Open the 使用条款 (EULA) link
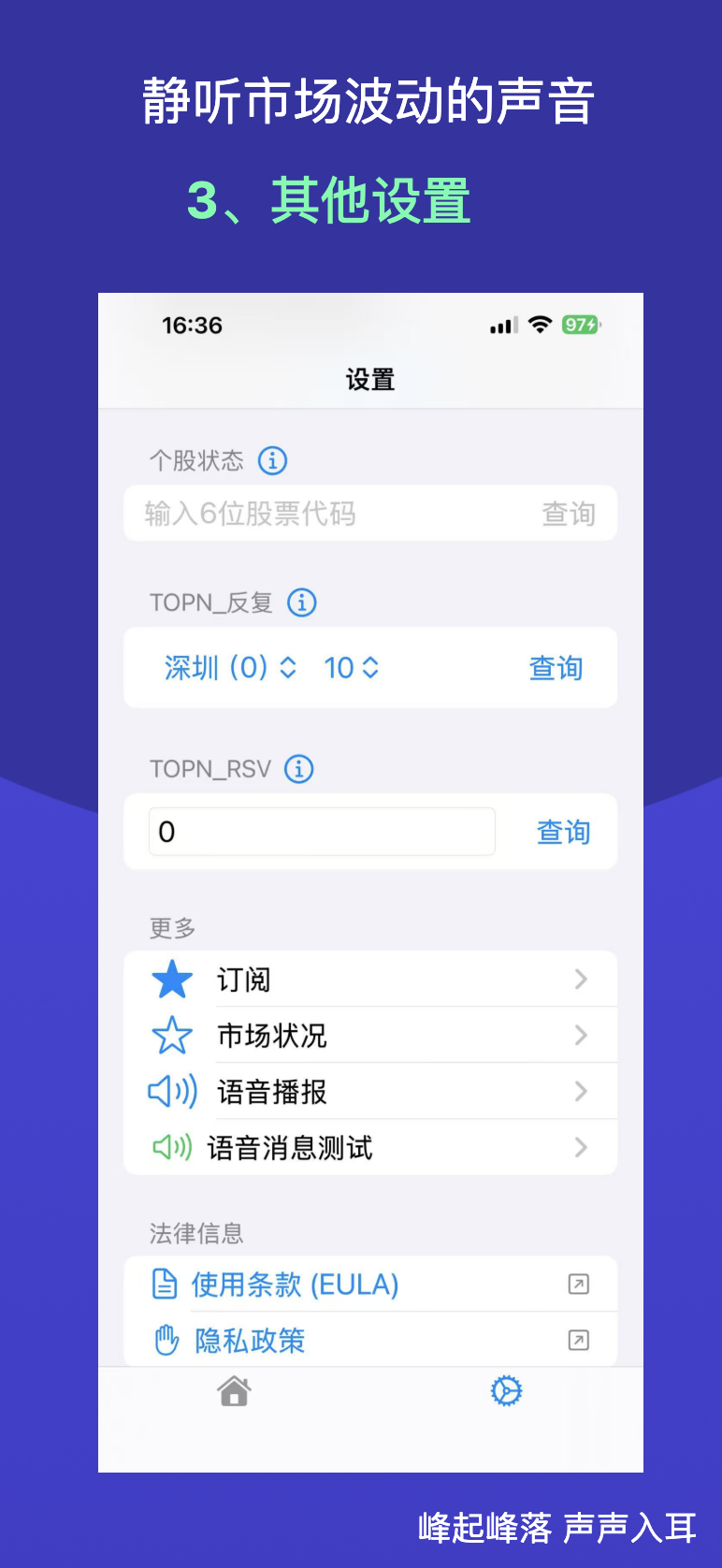The width and height of the screenshot is (722, 1568). pos(294,1284)
